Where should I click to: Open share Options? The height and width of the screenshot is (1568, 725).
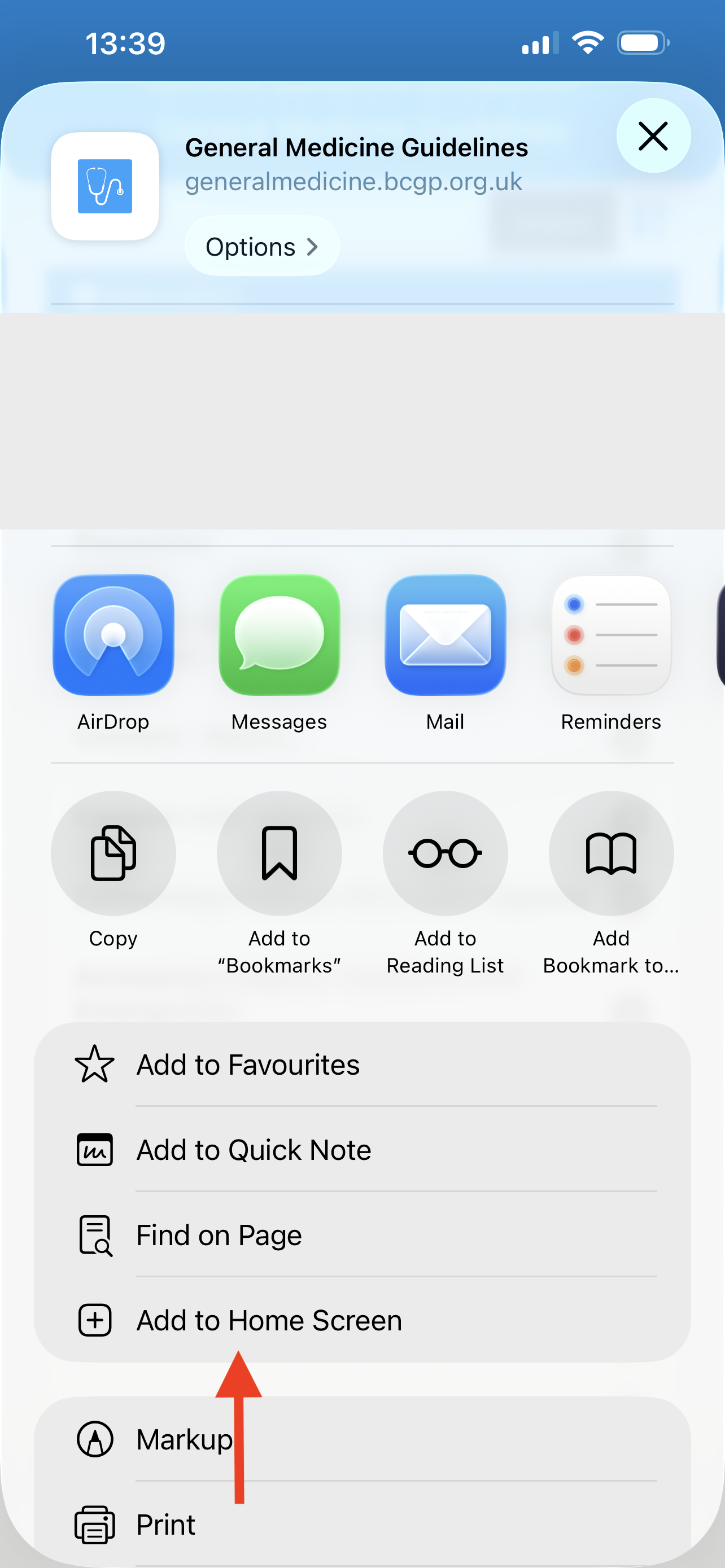[x=263, y=247]
